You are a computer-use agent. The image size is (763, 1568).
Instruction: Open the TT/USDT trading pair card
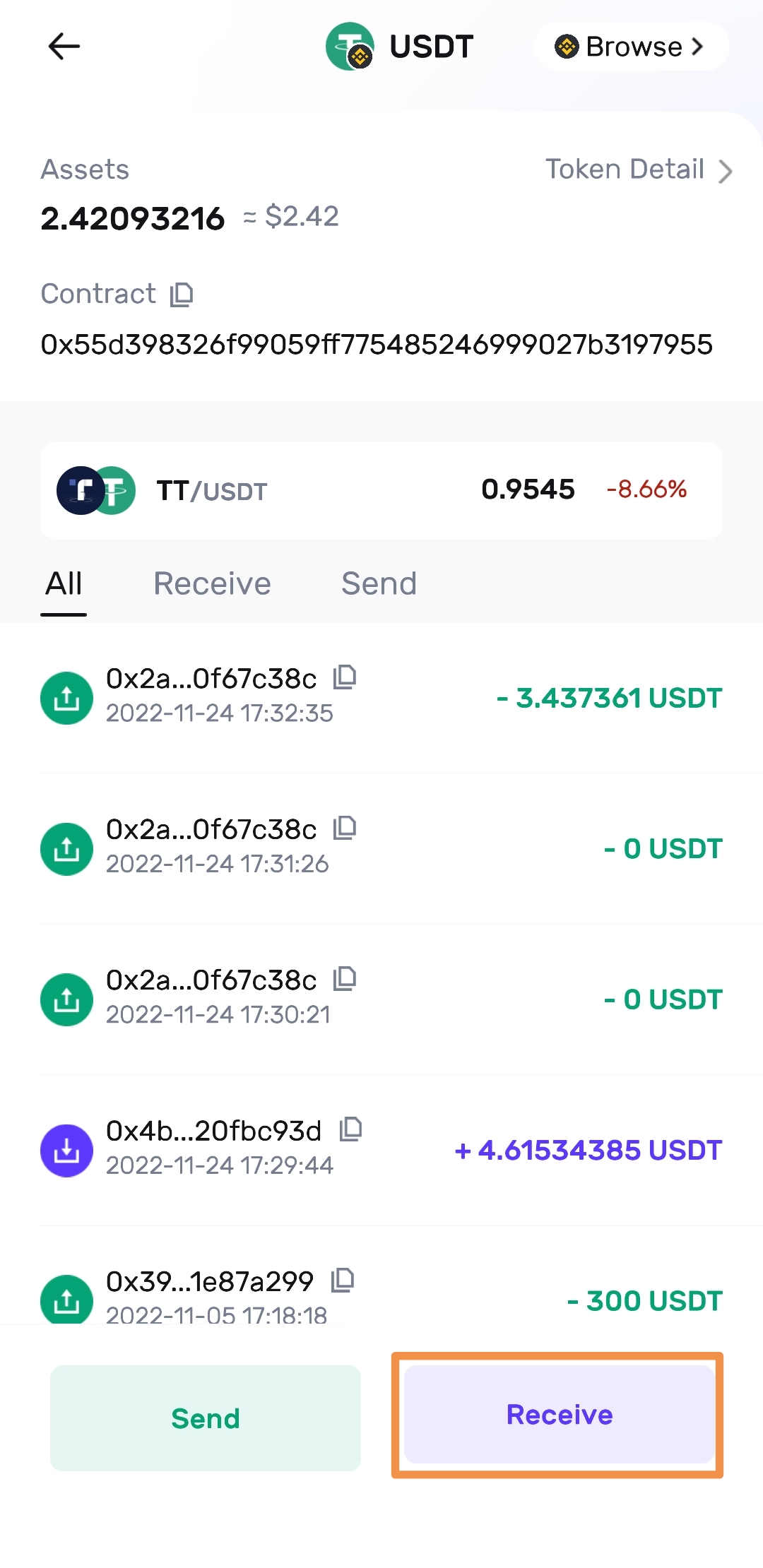coord(381,490)
